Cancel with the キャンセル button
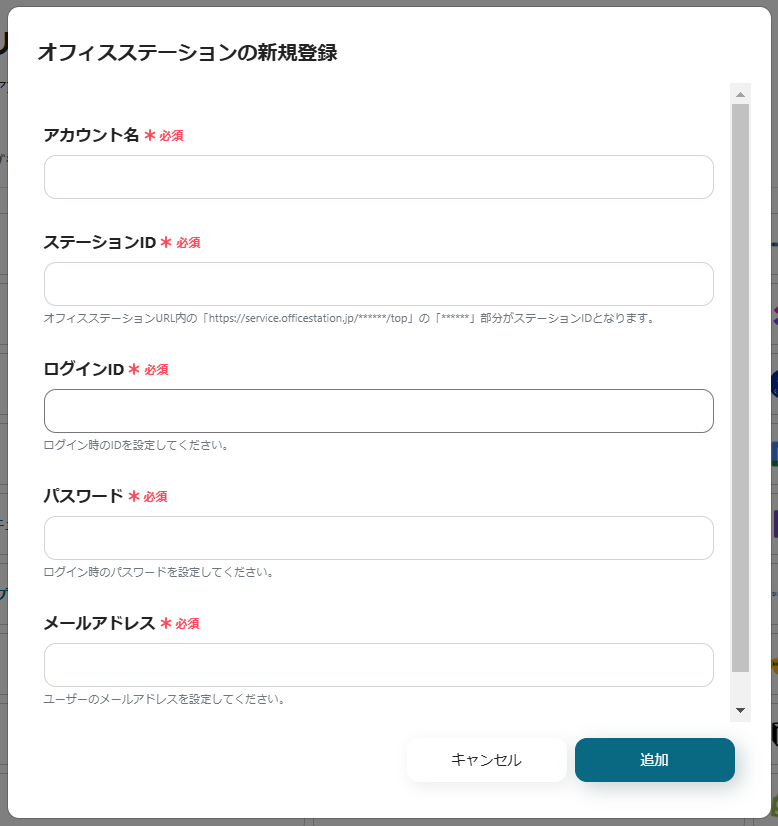This screenshot has width=778, height=826. 486,760
